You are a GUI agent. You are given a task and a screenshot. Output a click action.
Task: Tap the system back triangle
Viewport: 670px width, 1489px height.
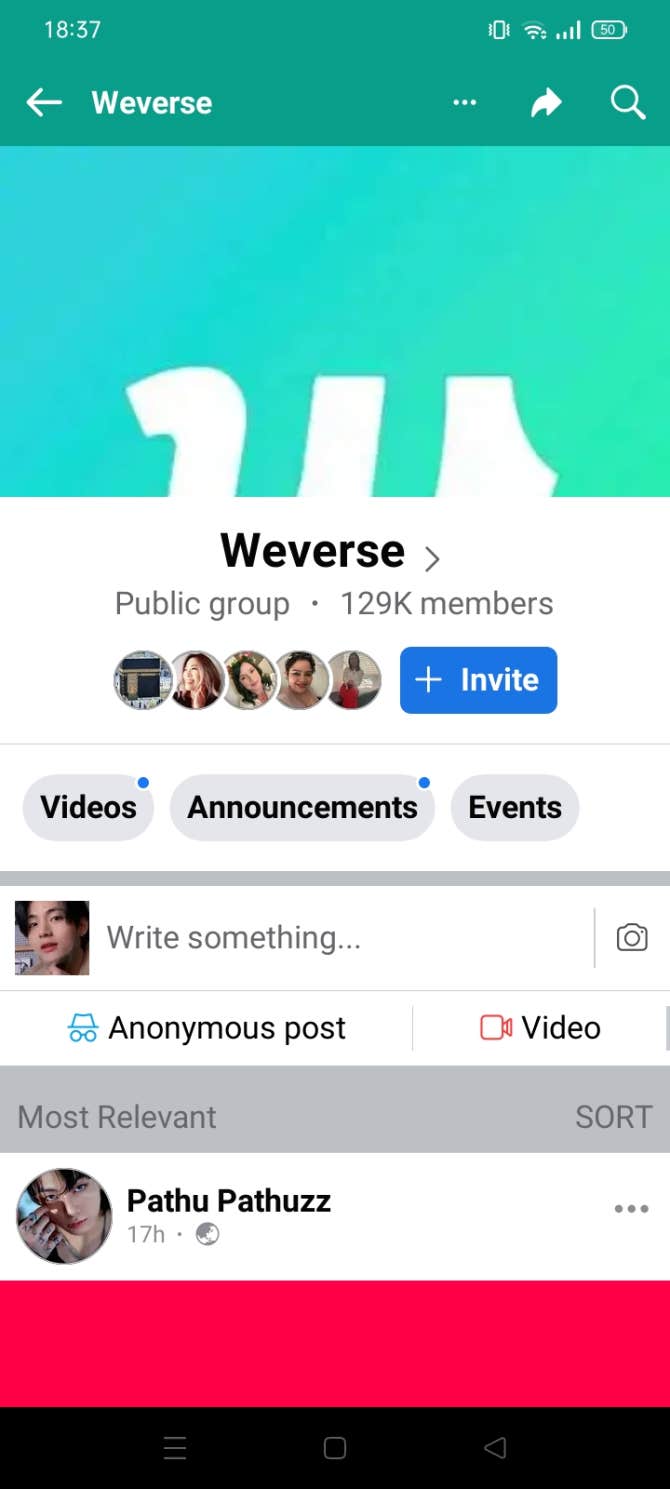(x=494, y=1448)
